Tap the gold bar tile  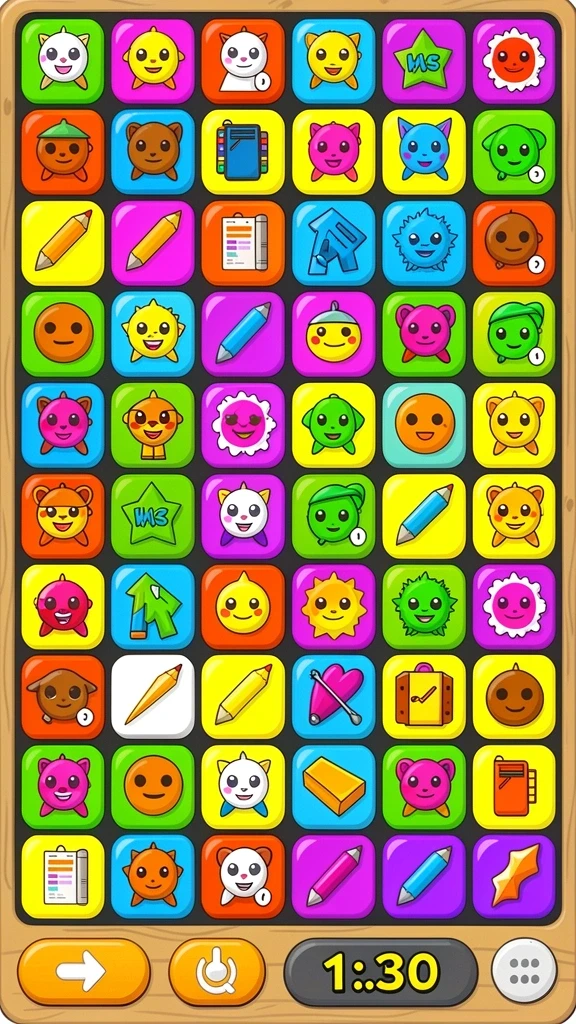coord(334,787)
